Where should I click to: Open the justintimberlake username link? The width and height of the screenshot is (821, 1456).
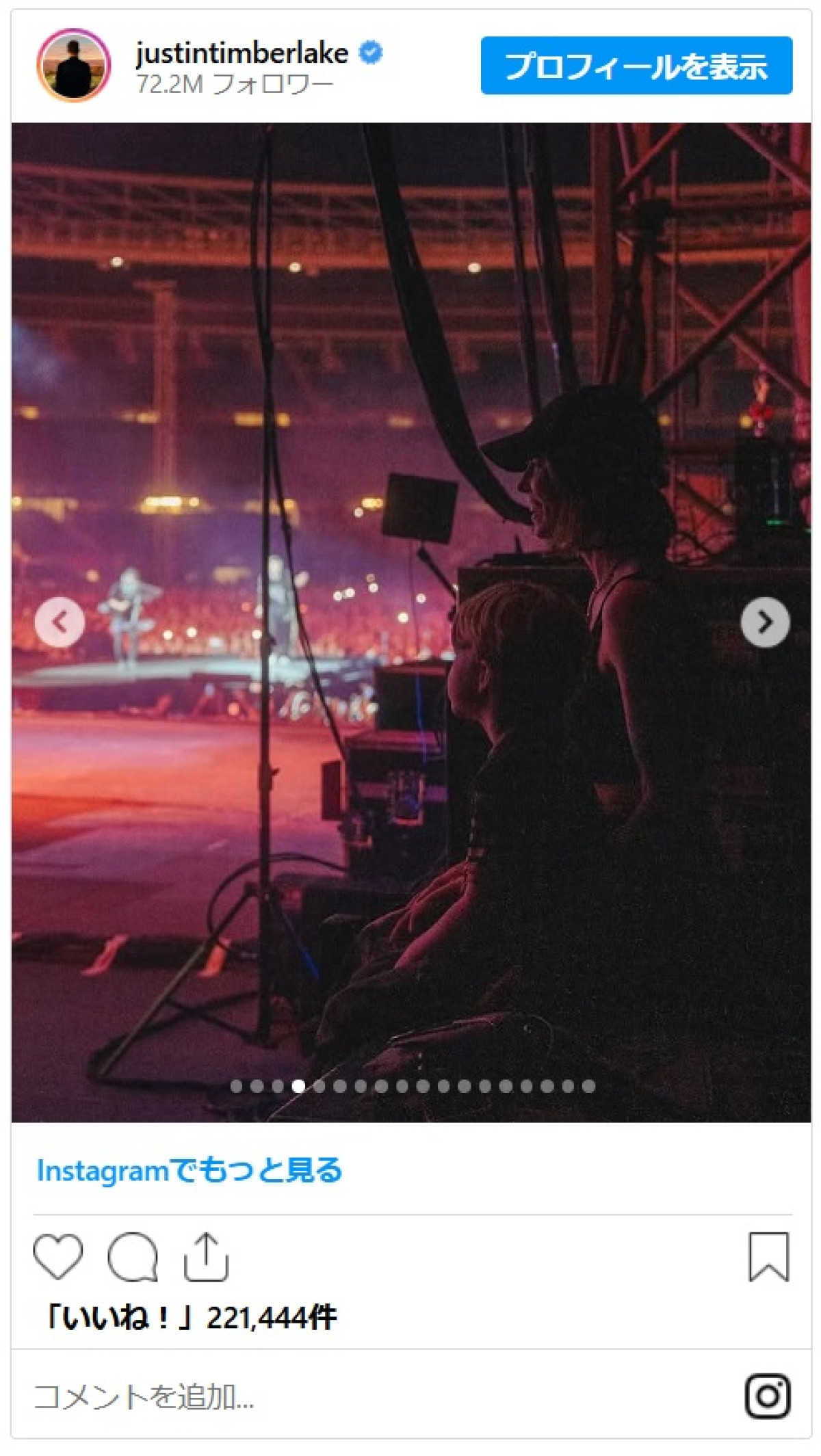click(x=242, y=53)
